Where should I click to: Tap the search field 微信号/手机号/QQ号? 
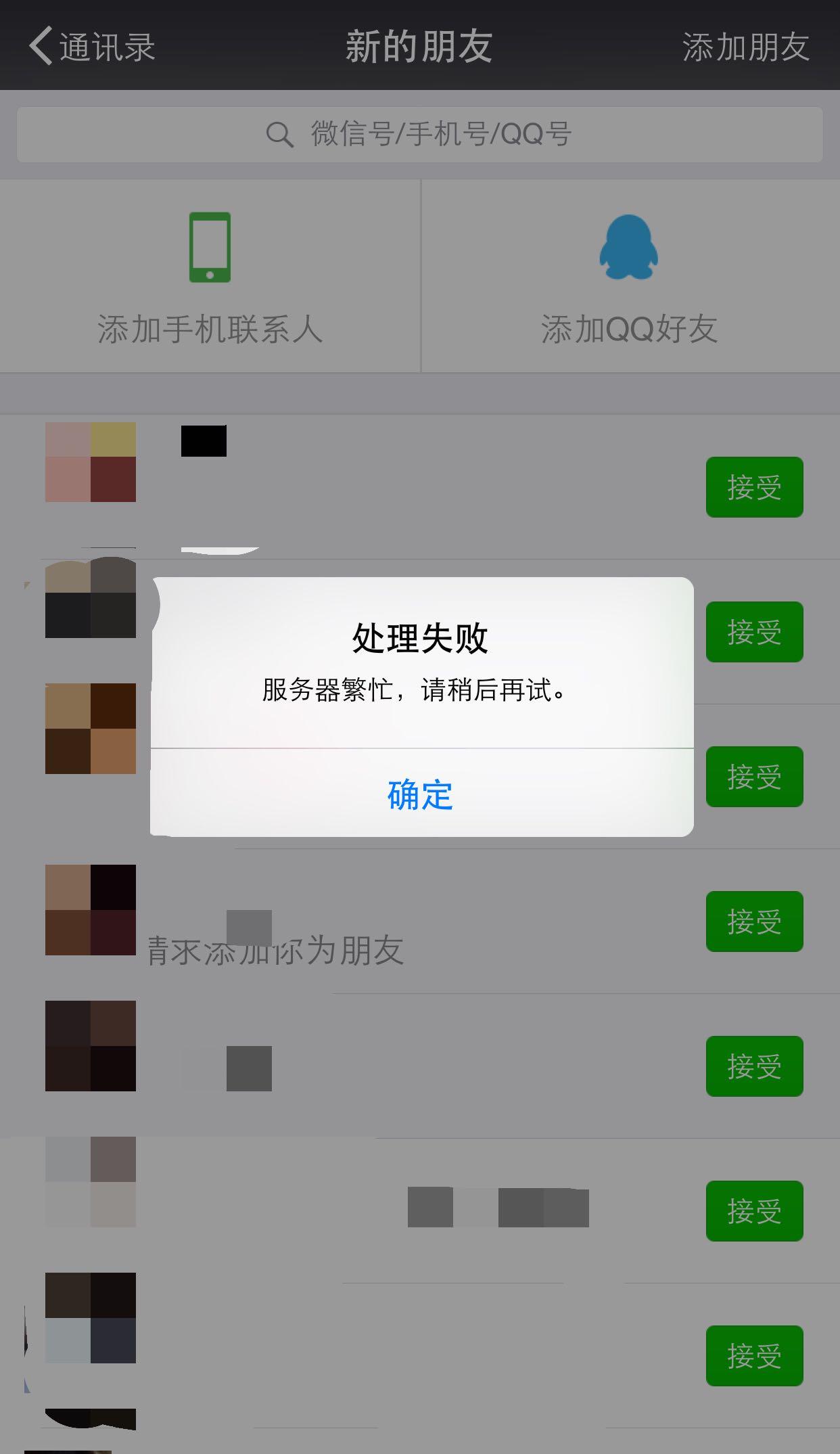point(419,134)
